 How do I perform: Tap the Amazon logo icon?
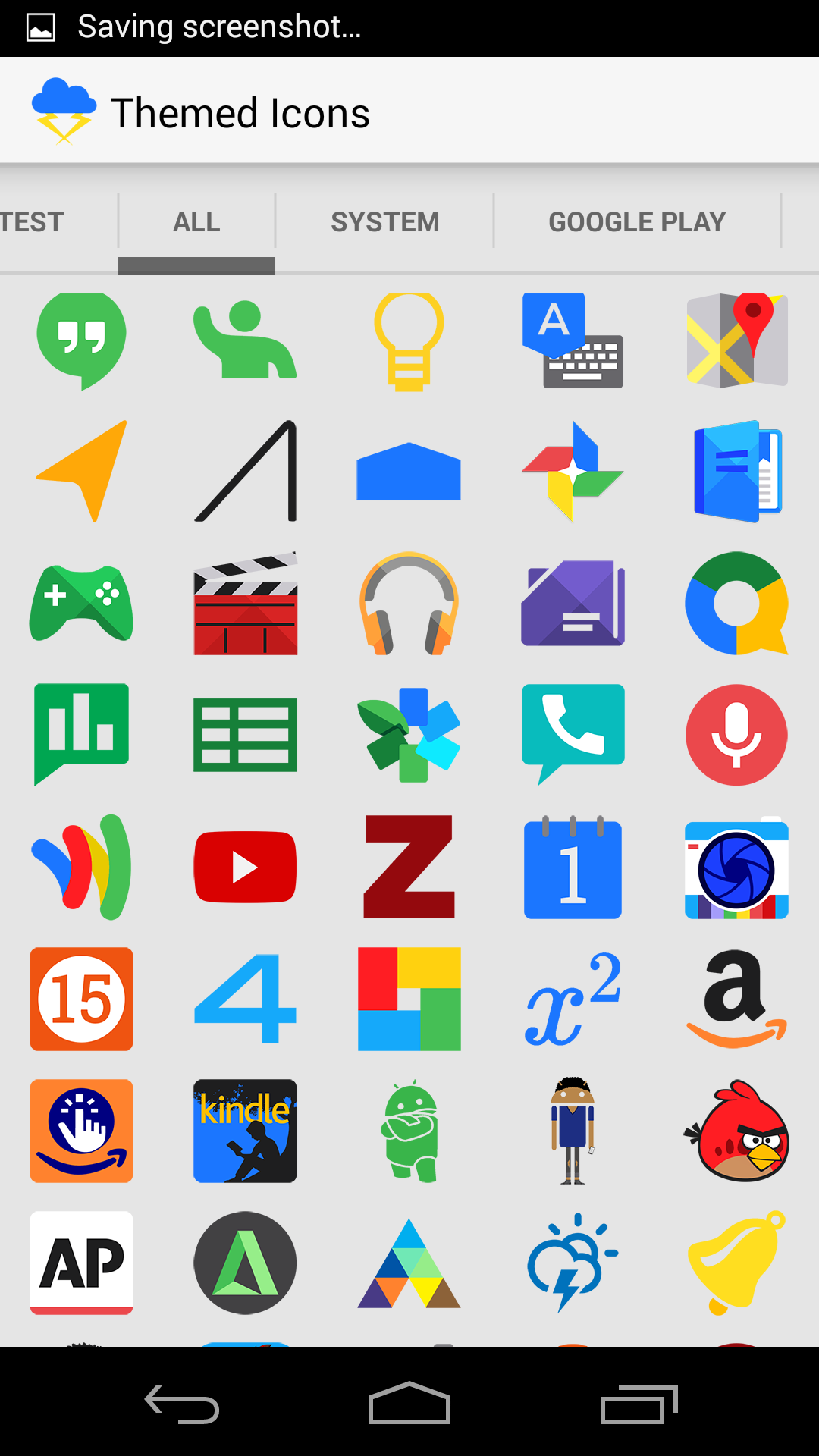pyautogui.click(x=736, y=999)
